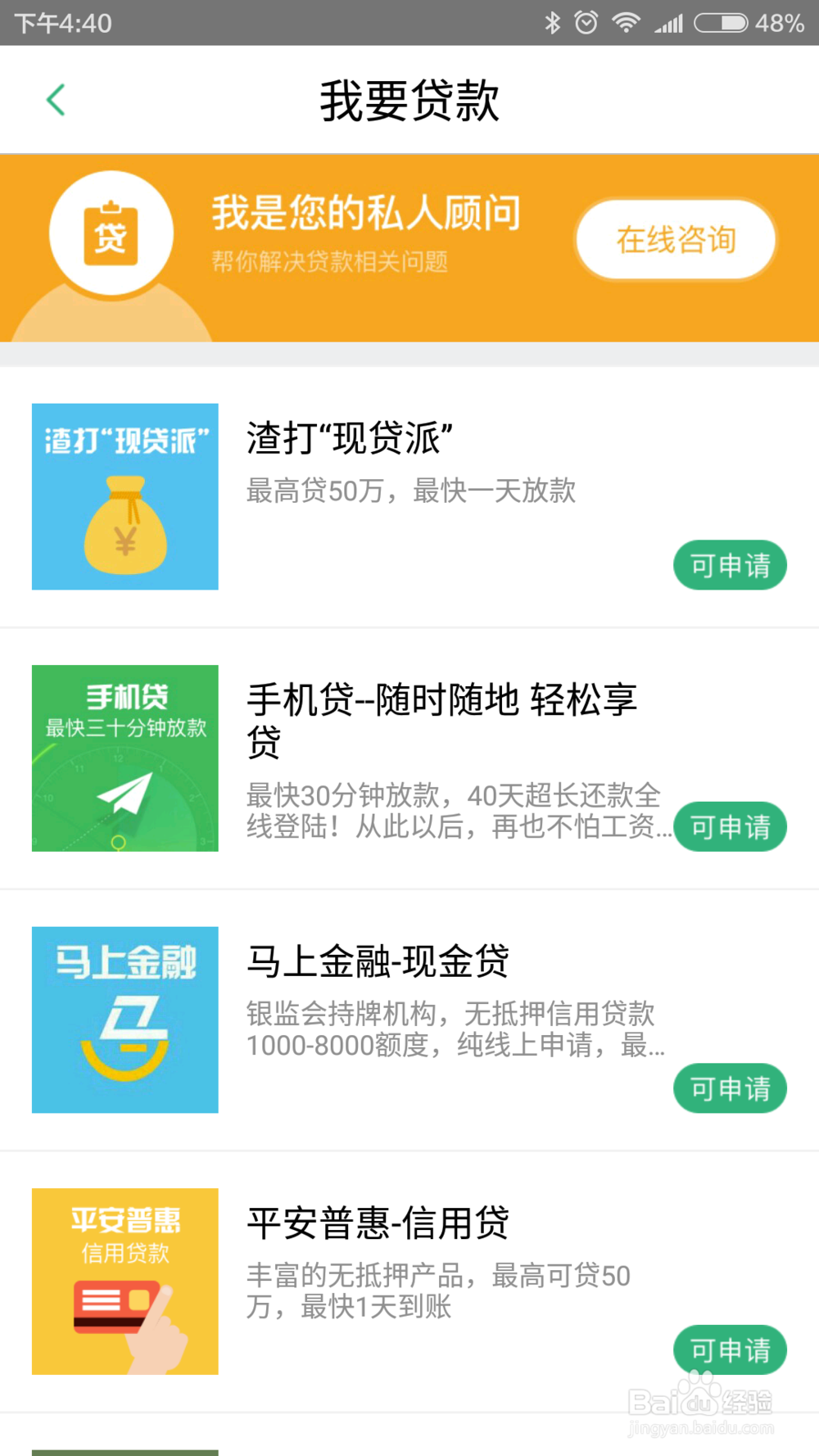Open 在线咨询 online consultation
819x1456 pixels.
675,239
